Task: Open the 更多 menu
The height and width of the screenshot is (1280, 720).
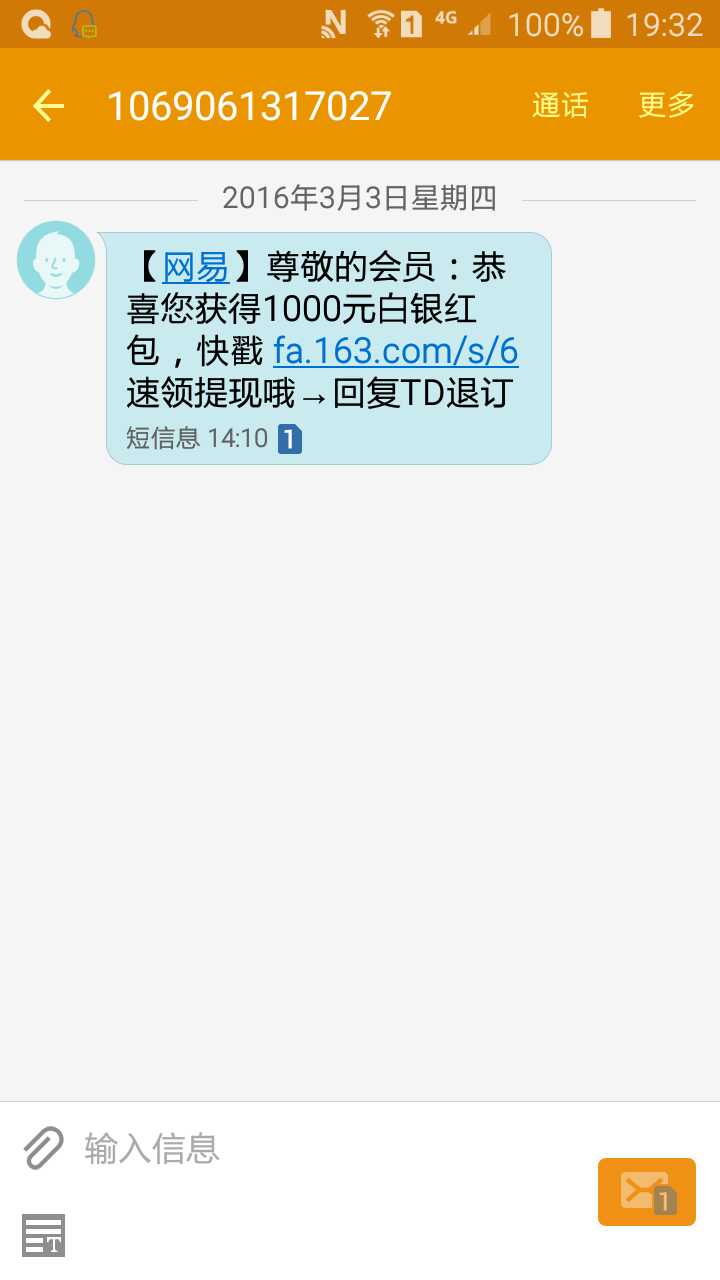Action: 667,105
